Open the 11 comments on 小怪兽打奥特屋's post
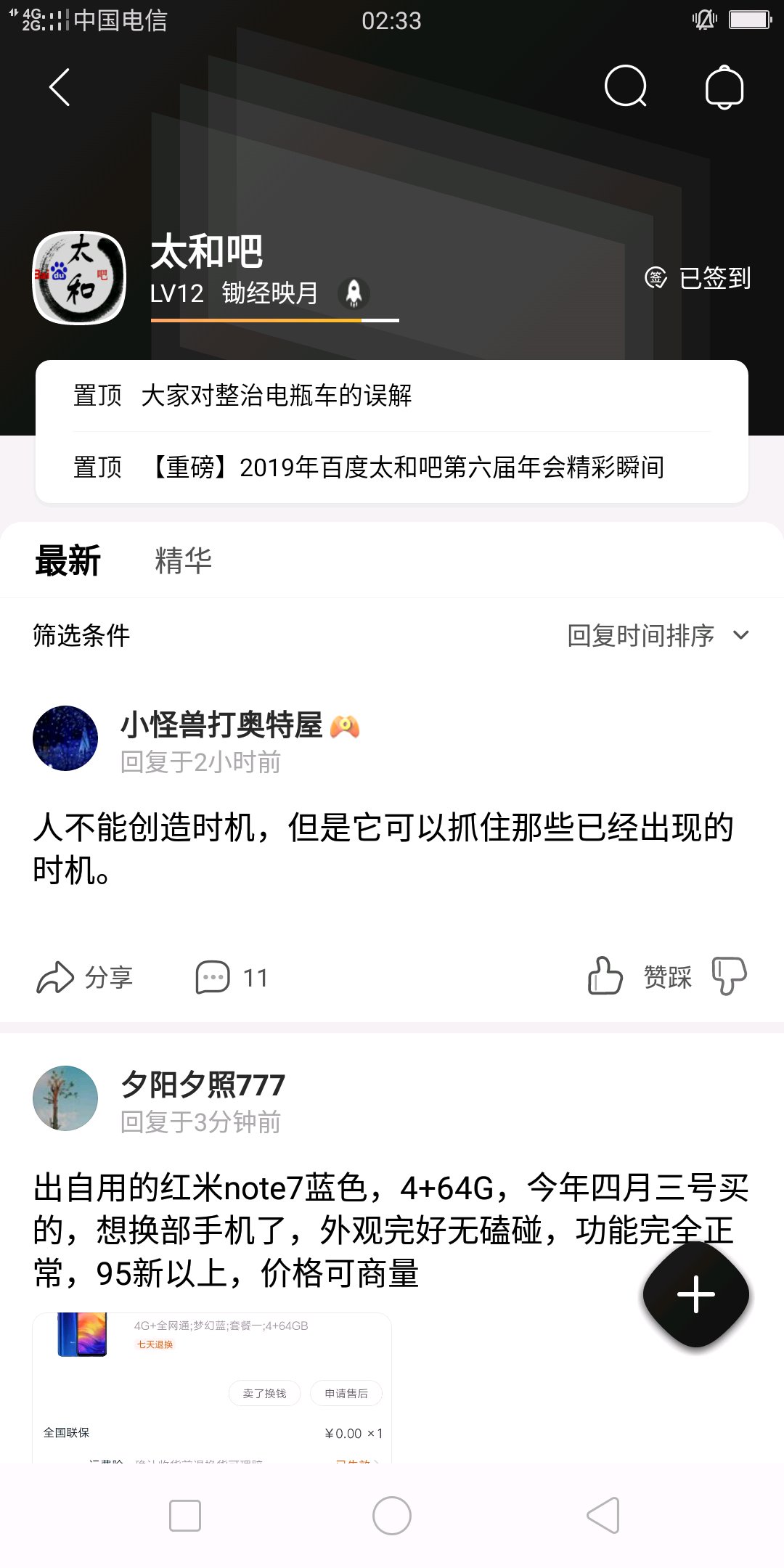The image size is (784, 1568). pyautogui.click(x=232, y=977)
